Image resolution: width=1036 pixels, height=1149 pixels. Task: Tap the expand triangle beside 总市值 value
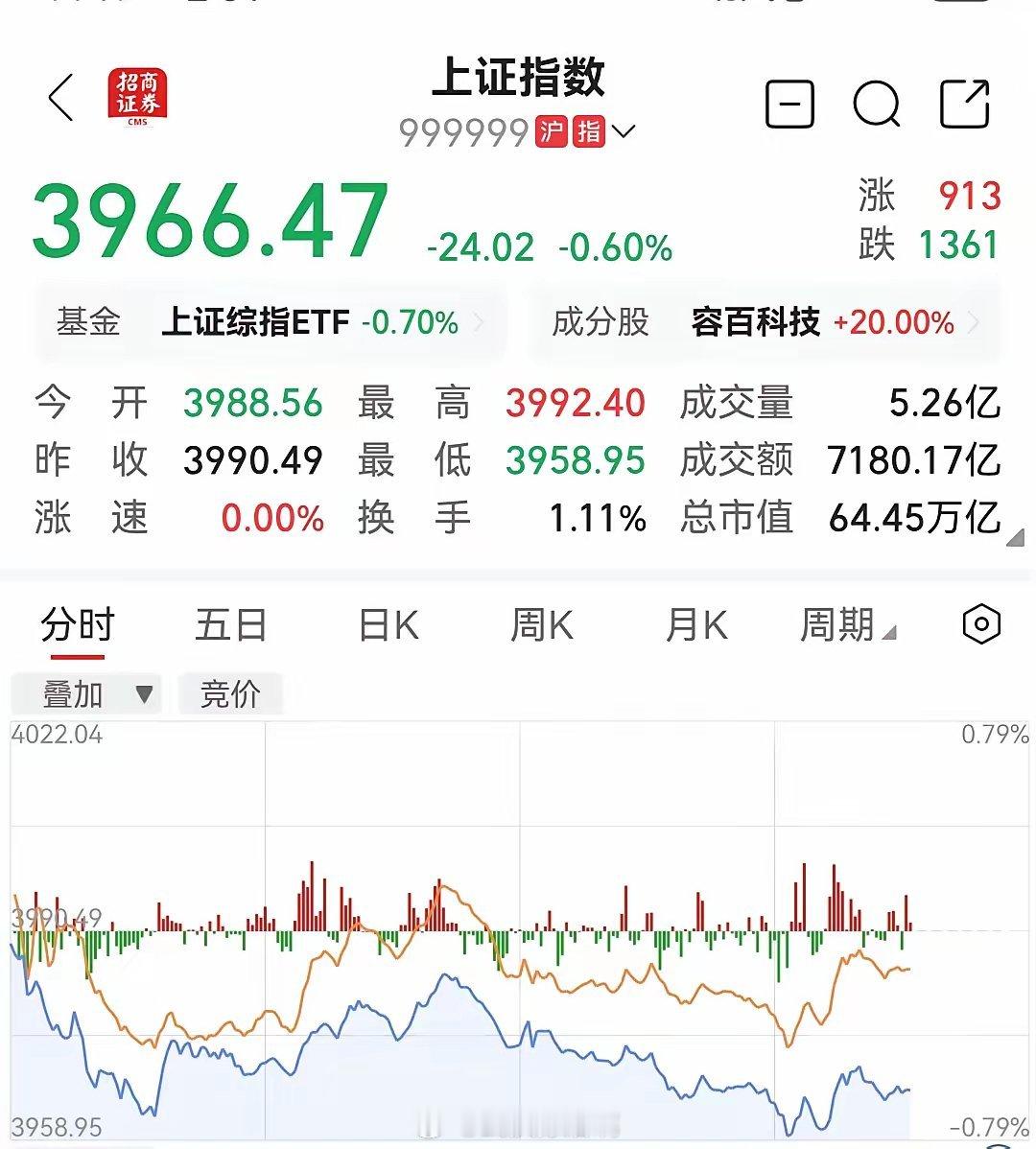tap(1016, 537)
